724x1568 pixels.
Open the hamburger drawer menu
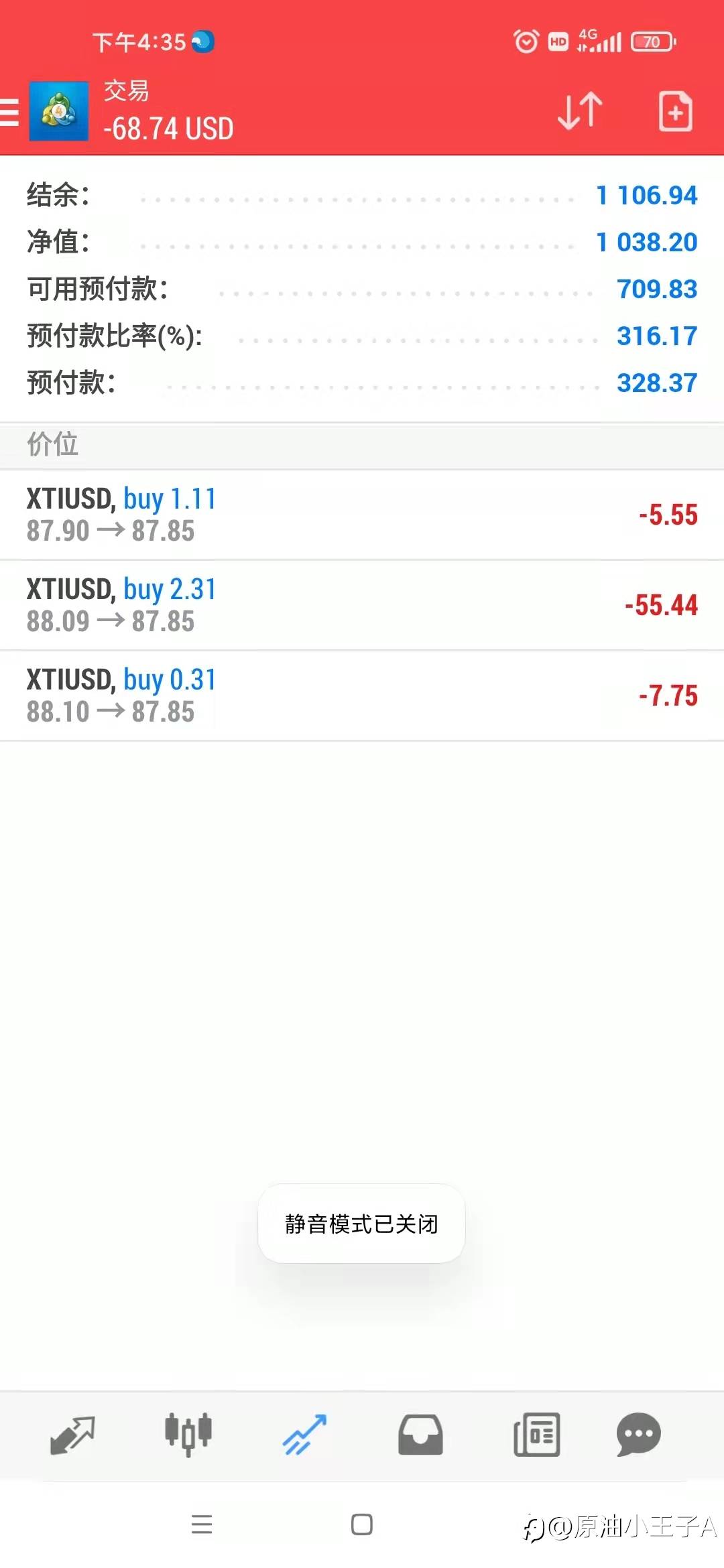[9, 112]
